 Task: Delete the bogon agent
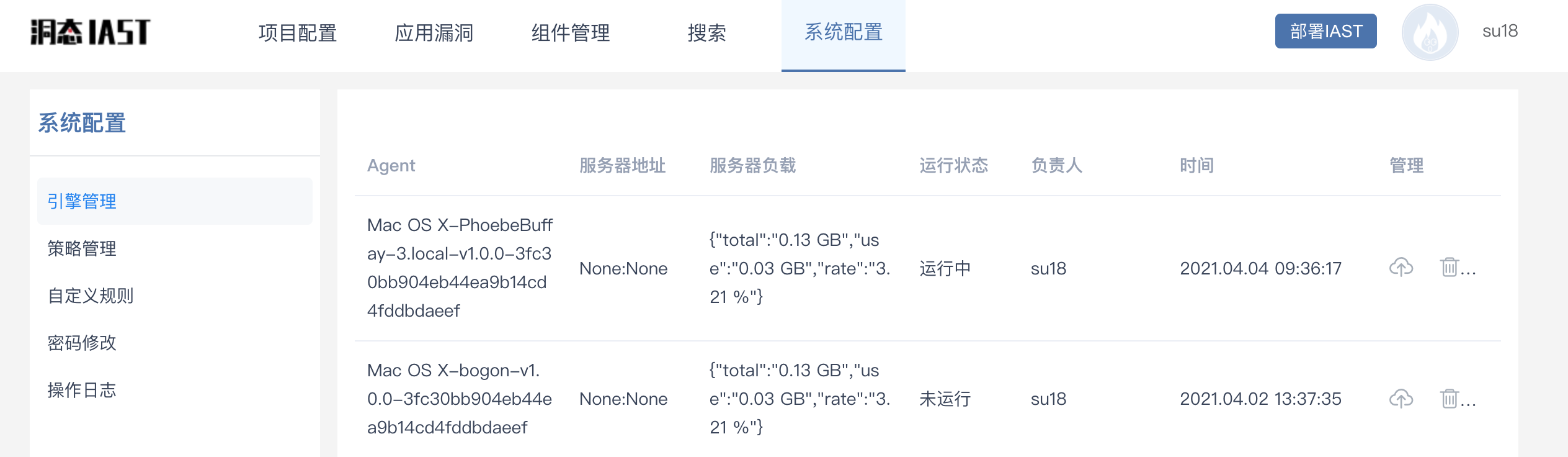click(1449, 398)
